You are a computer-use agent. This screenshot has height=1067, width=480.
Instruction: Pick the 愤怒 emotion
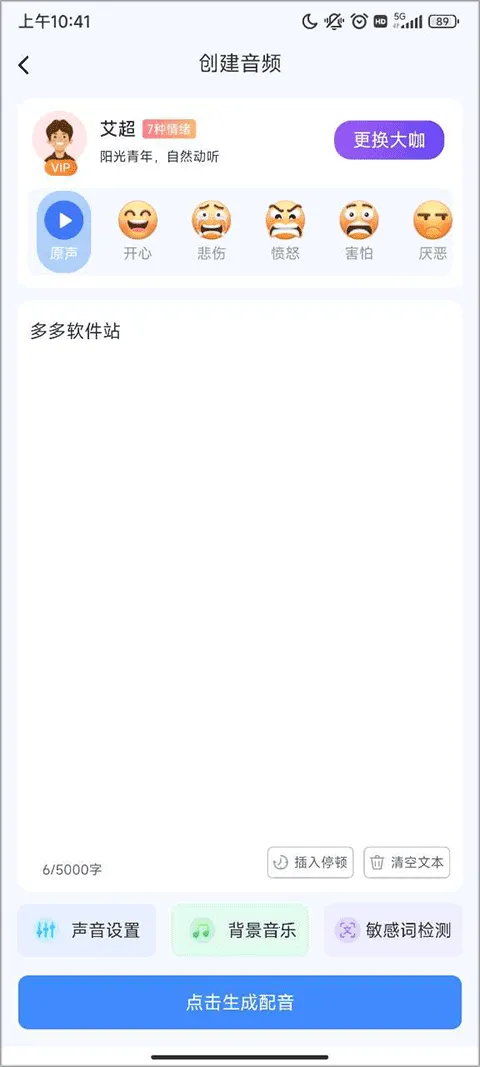tap(285, 231)
